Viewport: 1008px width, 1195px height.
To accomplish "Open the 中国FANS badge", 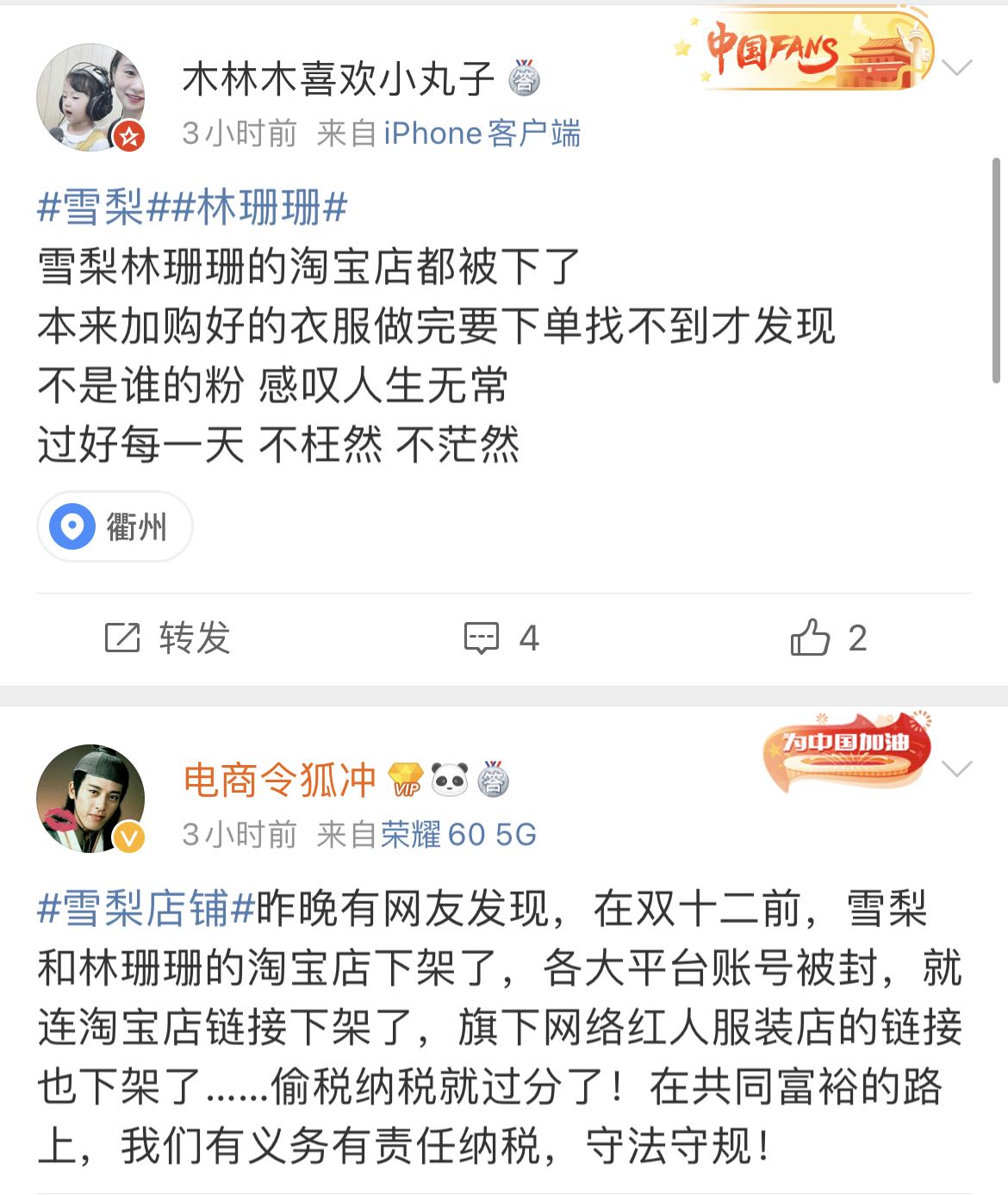I will point(806,51).
